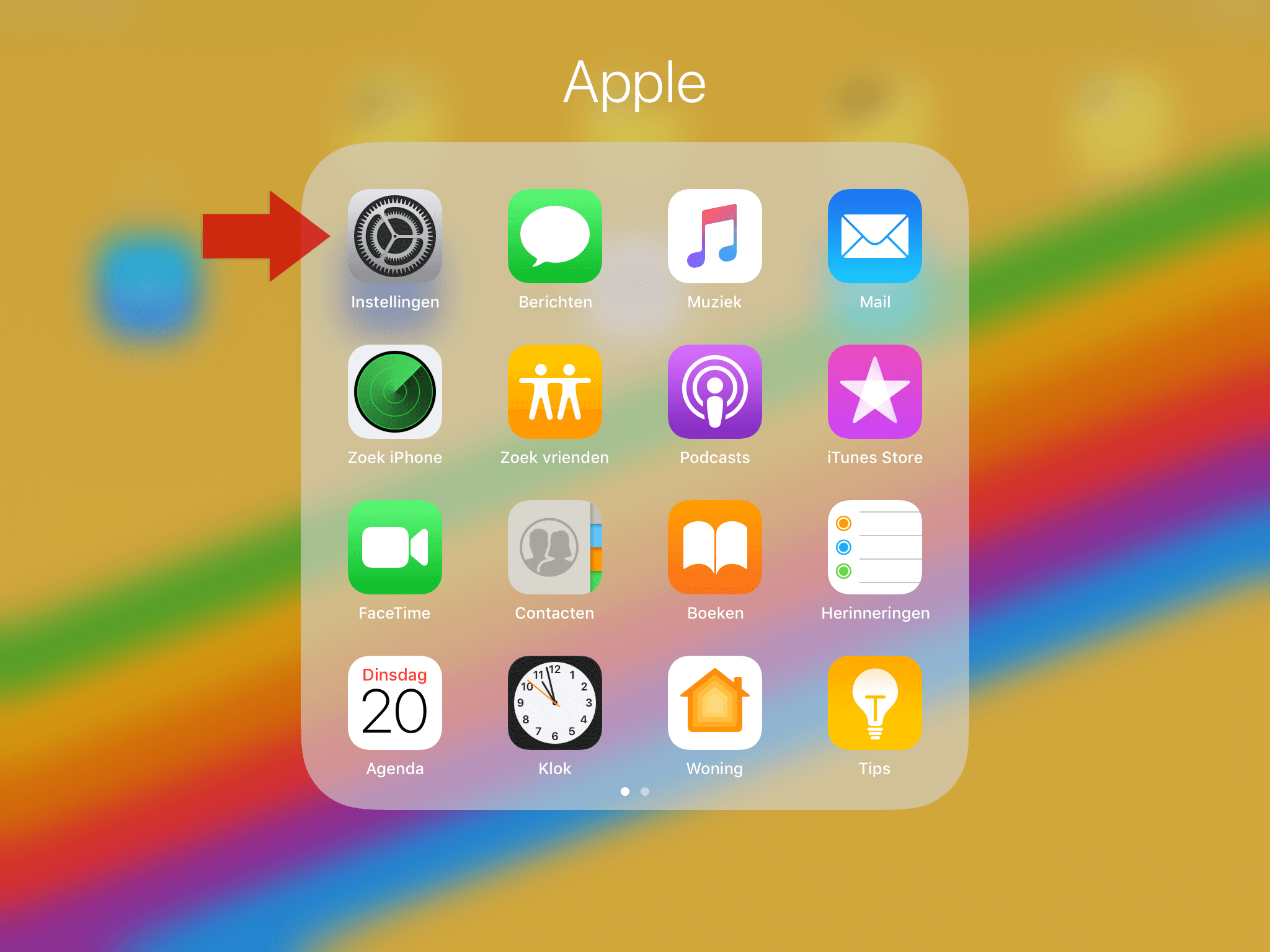Screen dimensions: 1270x952
Task: Open the Tips app
Action: point(874,703)
